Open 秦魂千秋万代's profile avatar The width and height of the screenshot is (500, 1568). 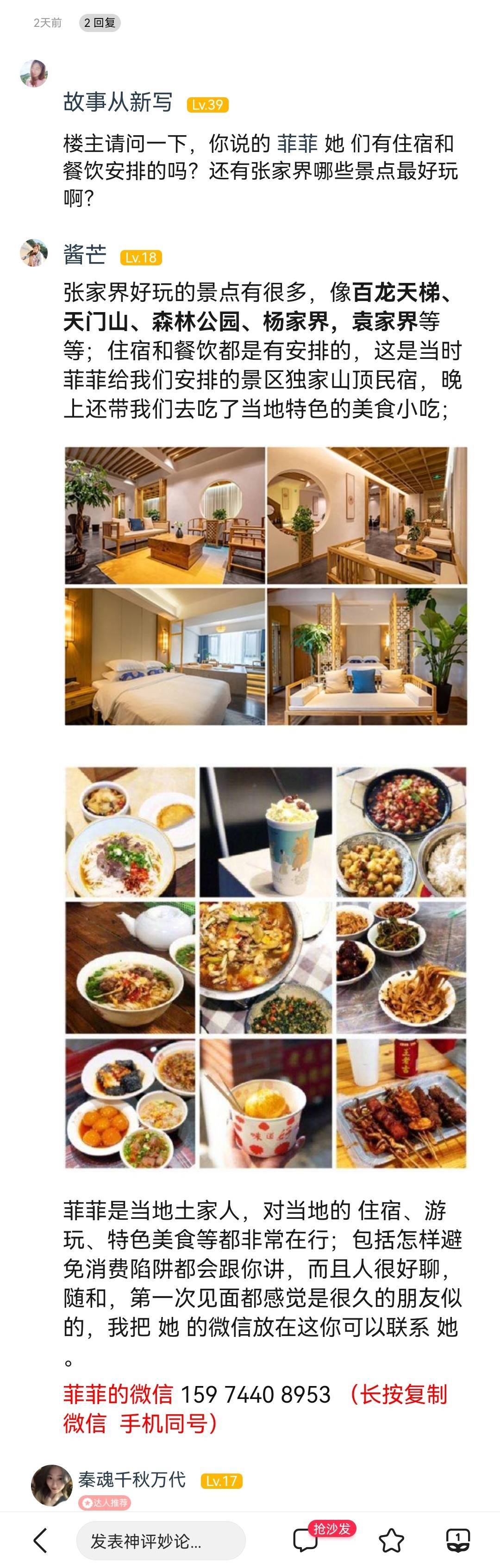(51, 1485)
